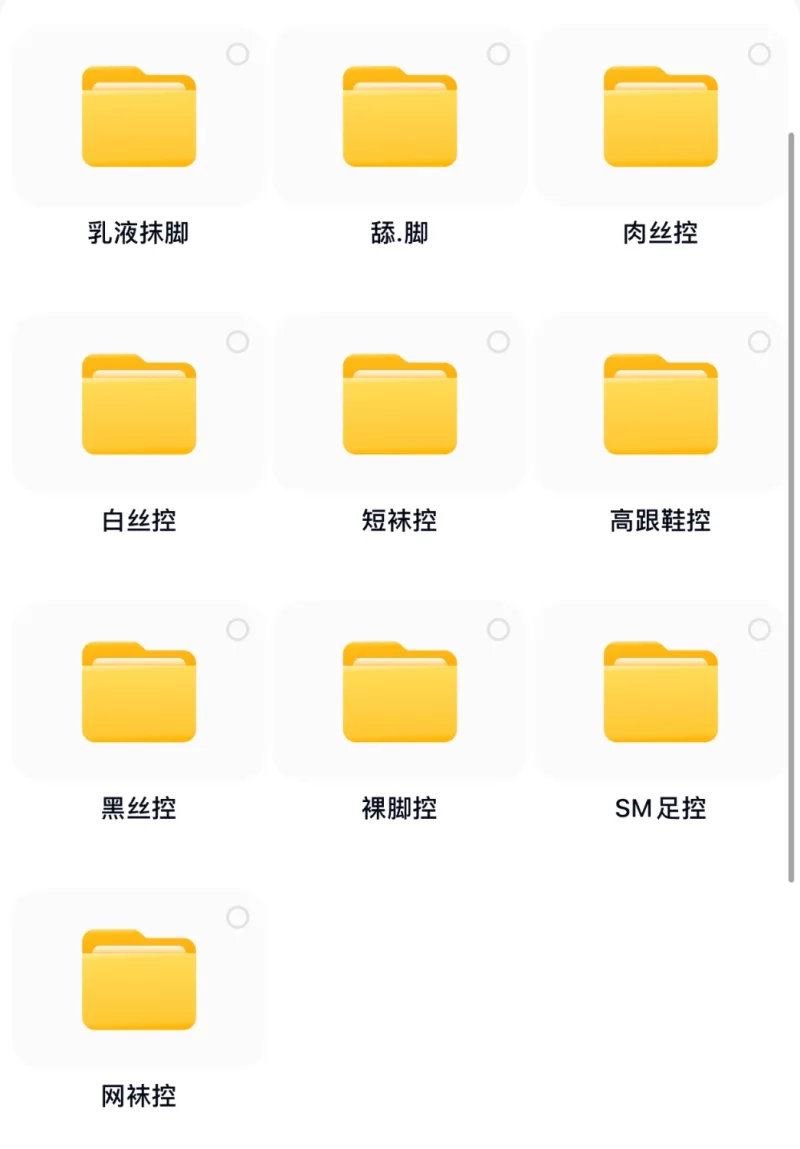Image resolution: width=800 pixels, height=1149 pixels.
Task: Open the 黑丝控 folder
Action: click(138, 690)
